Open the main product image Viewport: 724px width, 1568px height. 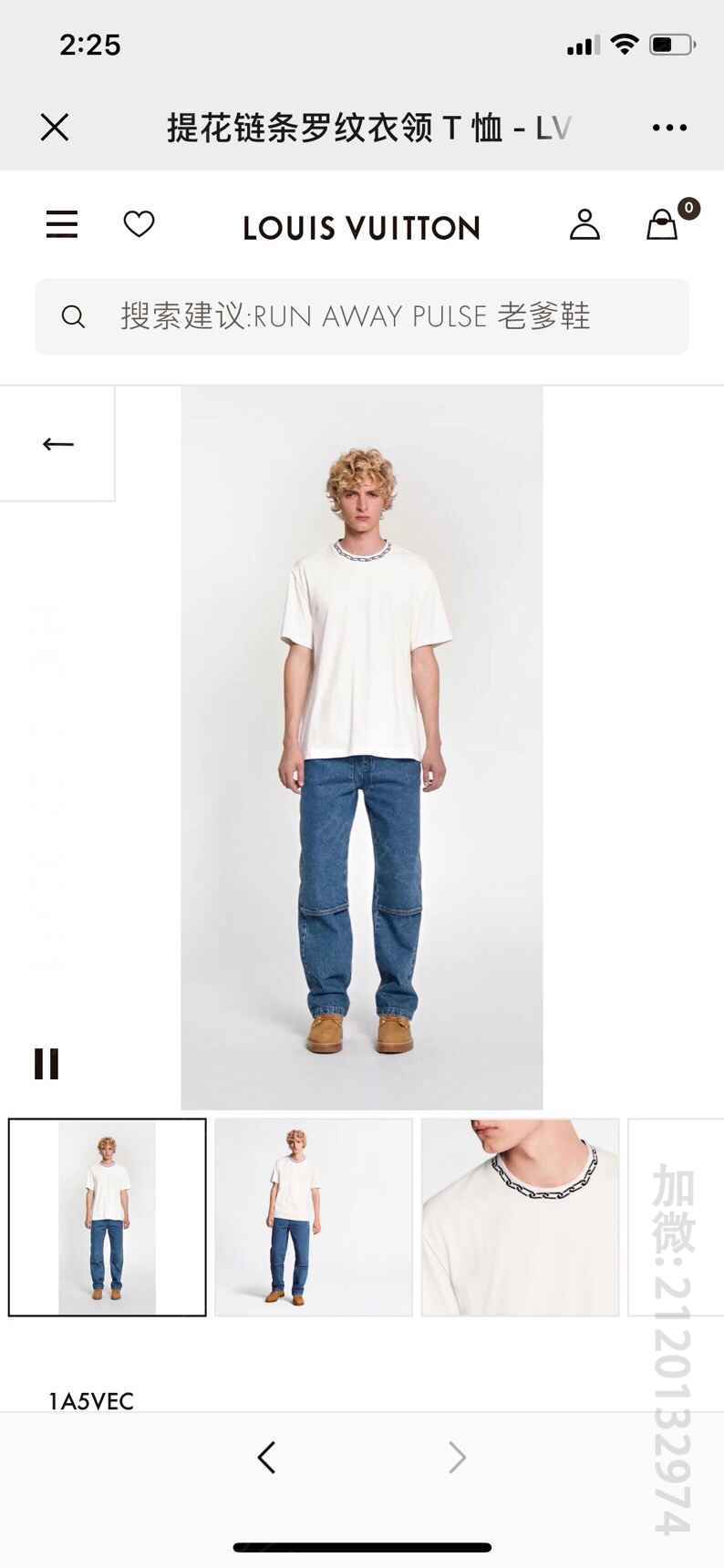coord(362,748)
